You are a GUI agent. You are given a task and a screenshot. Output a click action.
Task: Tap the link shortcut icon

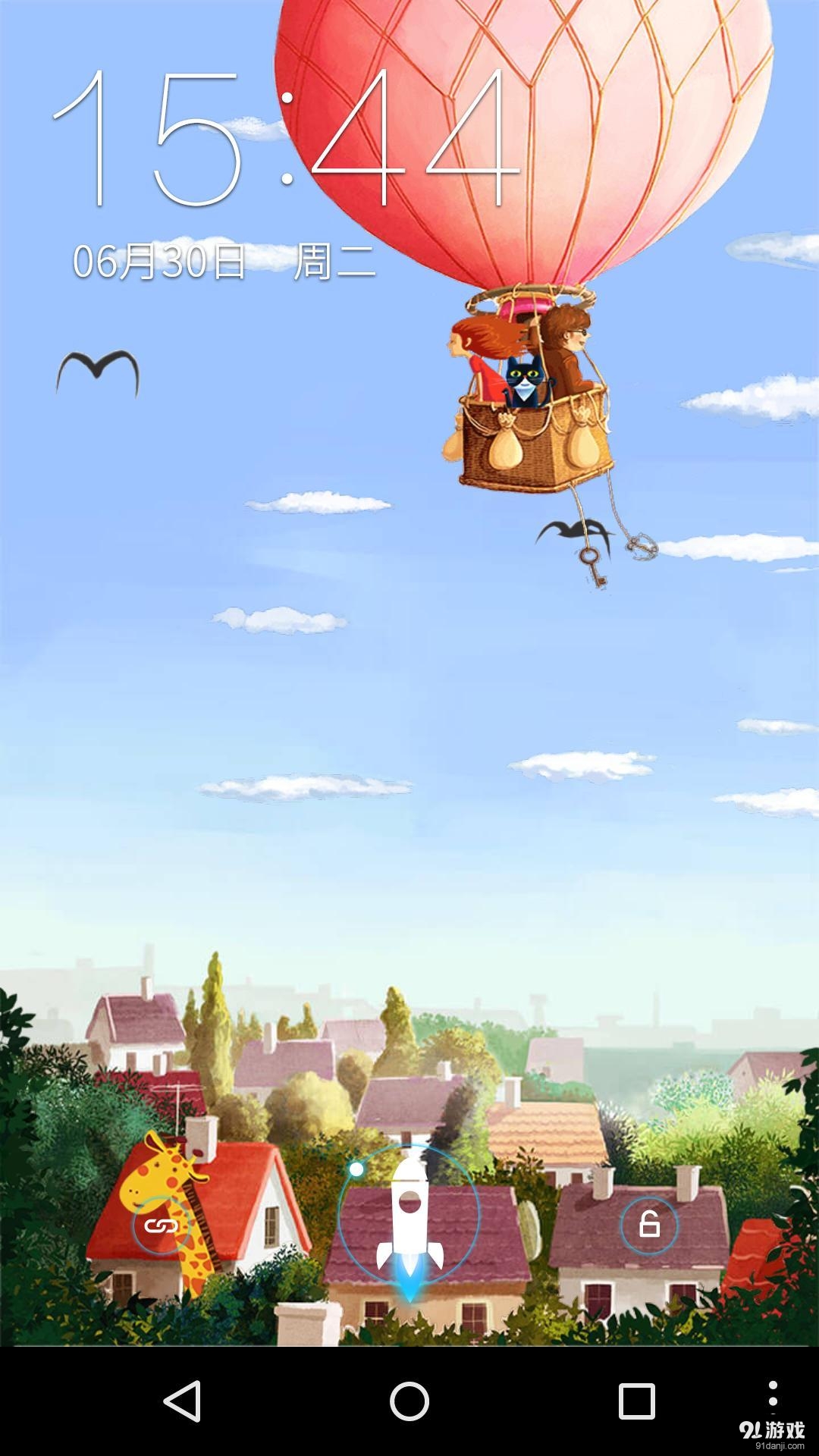pos(161,1226)
